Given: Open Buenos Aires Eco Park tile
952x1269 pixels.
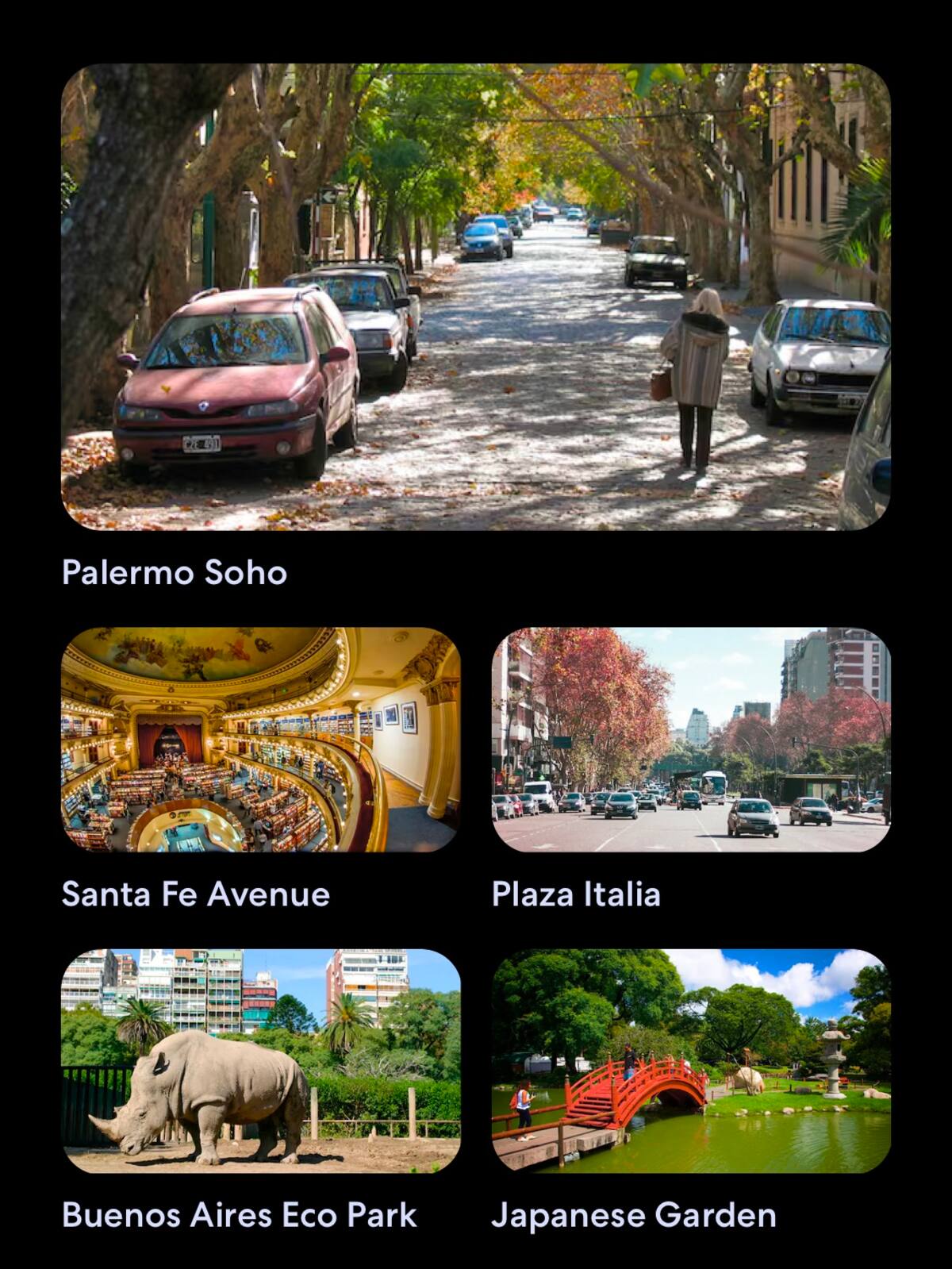Looking at the screenshot, I should point(261,1060).
